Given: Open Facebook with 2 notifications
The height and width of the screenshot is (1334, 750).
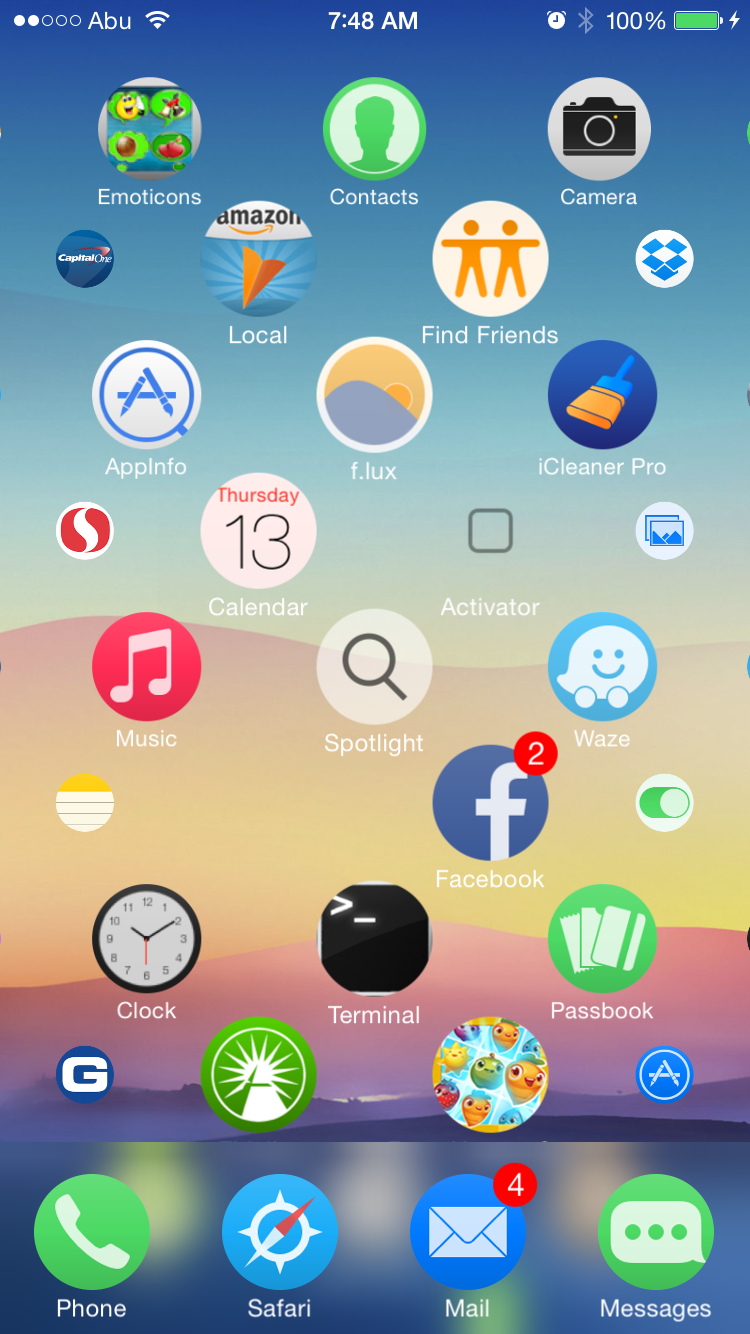Looking at the screenshot, I should coord(490,803).
